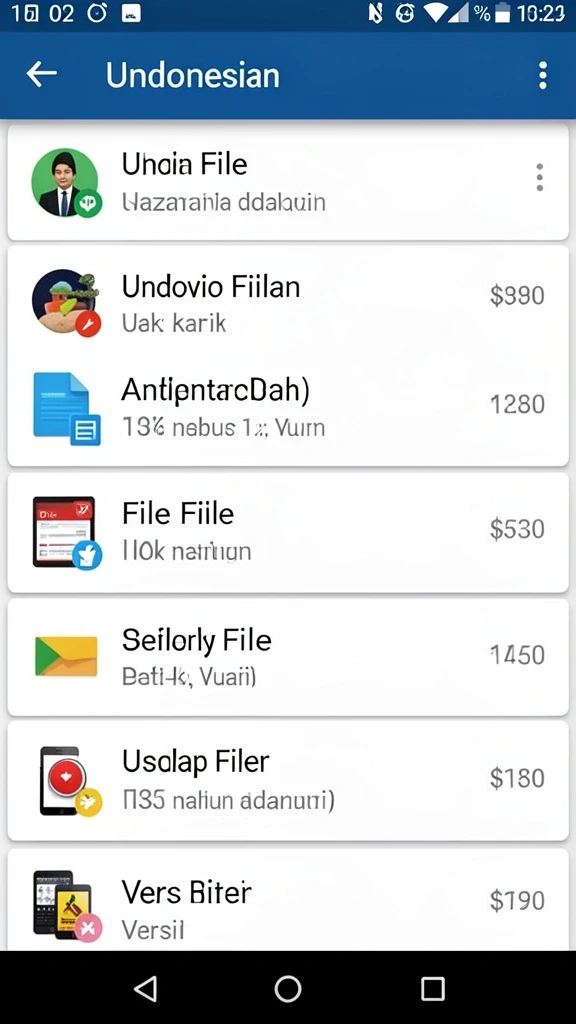Open options menu for Uhoia File
The image size is (576, 1024).
539,178
